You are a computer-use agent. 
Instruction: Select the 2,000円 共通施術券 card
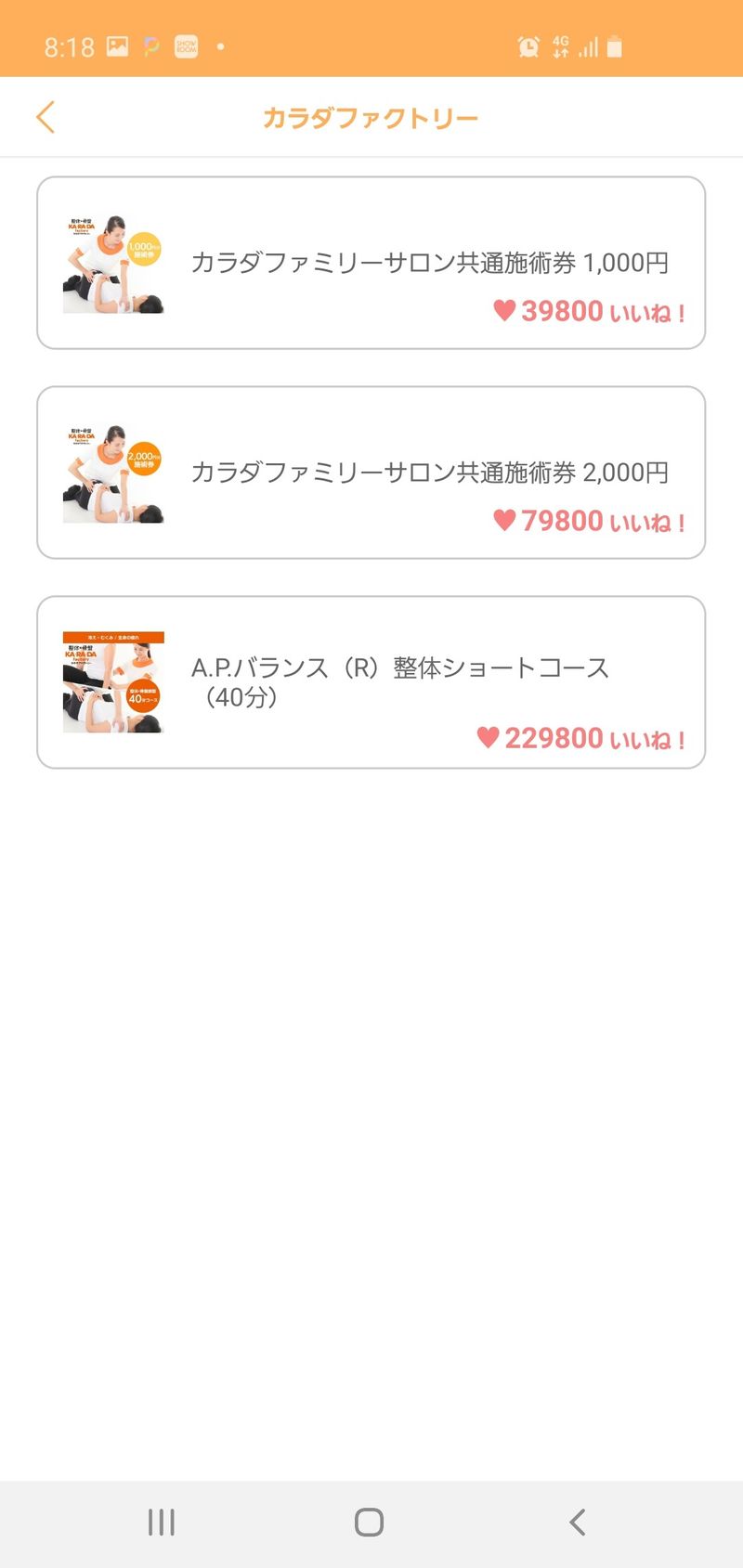(x=371, y=473)
